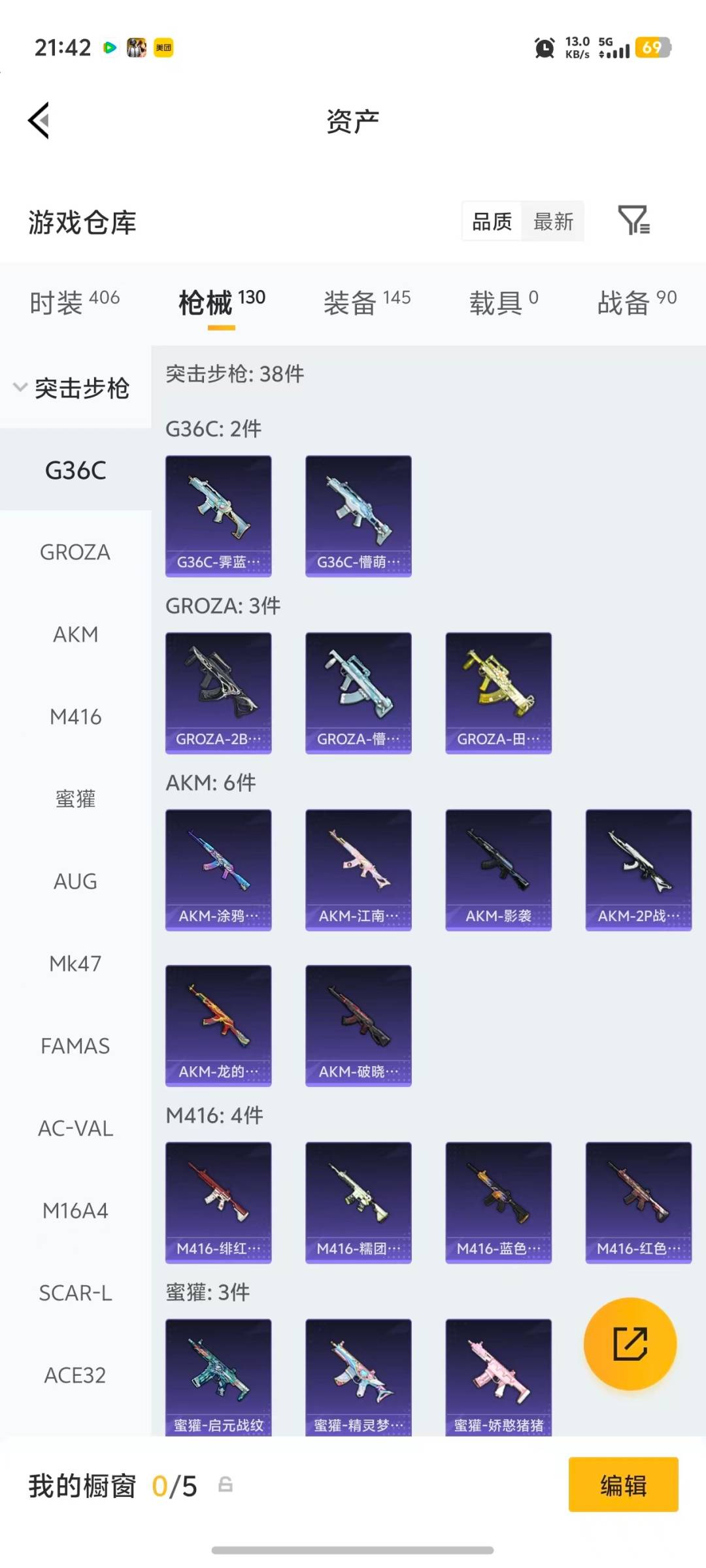Open the M416-绯红 skin tile
This screenshot has width=706, height=1568.
(218, 1202)
